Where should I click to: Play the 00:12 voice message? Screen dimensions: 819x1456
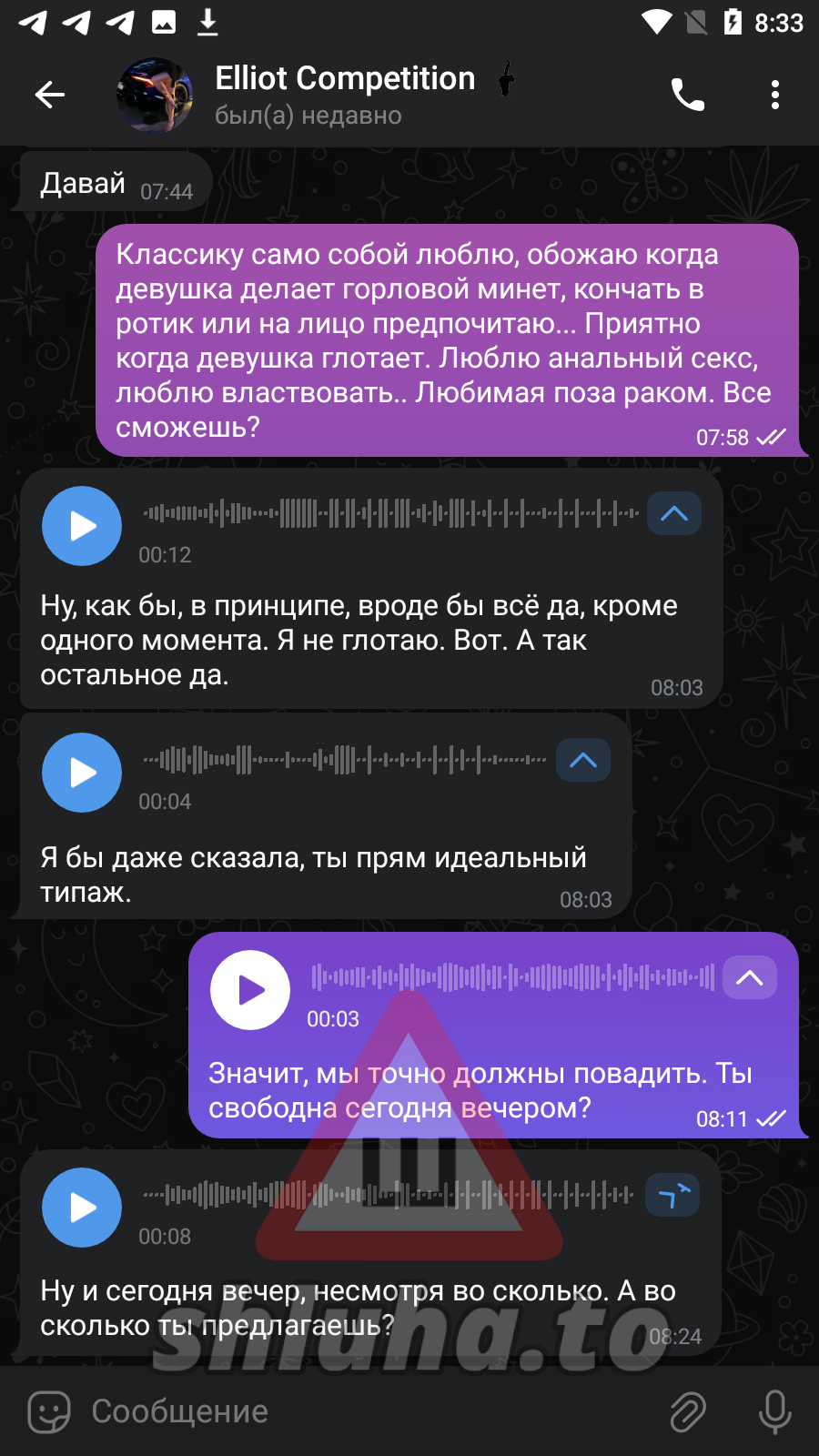(82, 526)
